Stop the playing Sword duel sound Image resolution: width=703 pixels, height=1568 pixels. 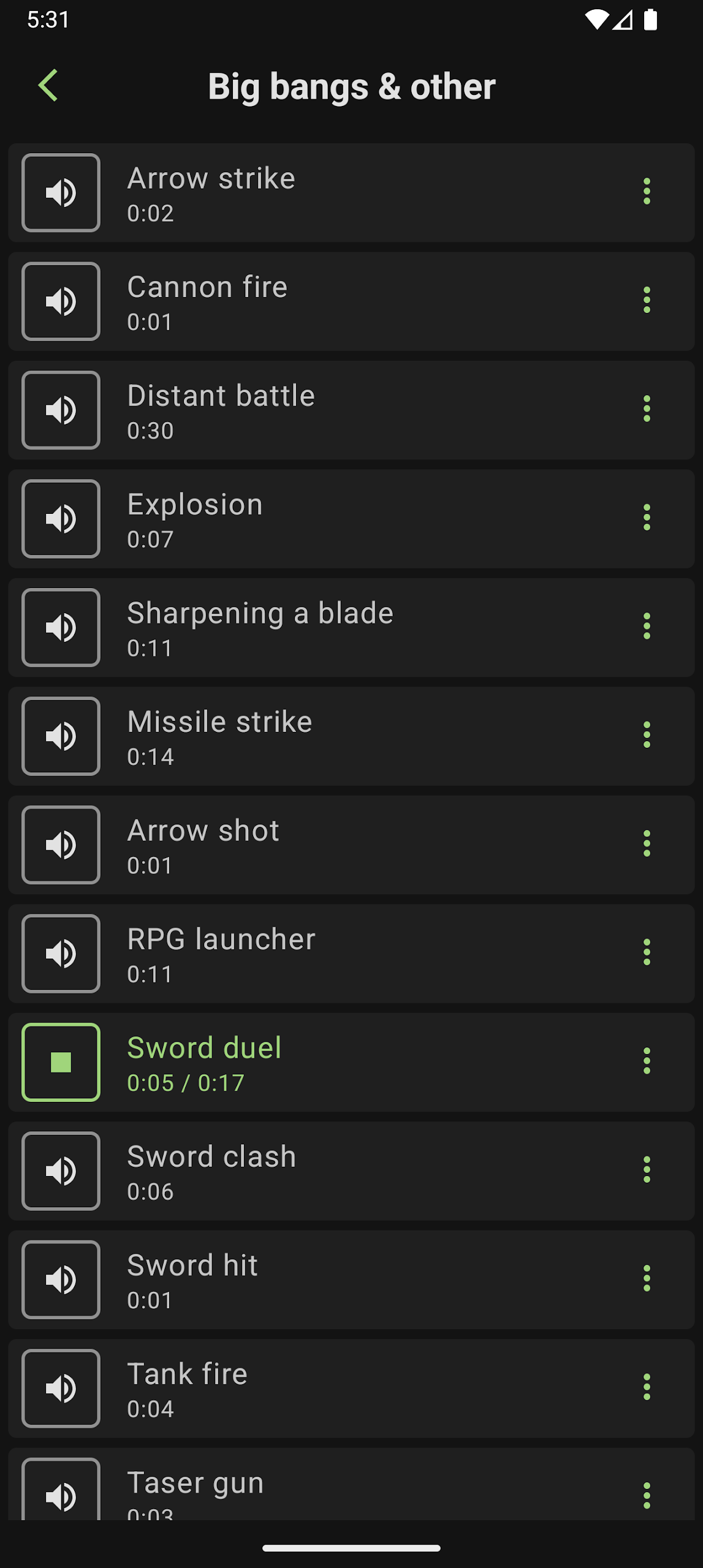(61, 1062)
